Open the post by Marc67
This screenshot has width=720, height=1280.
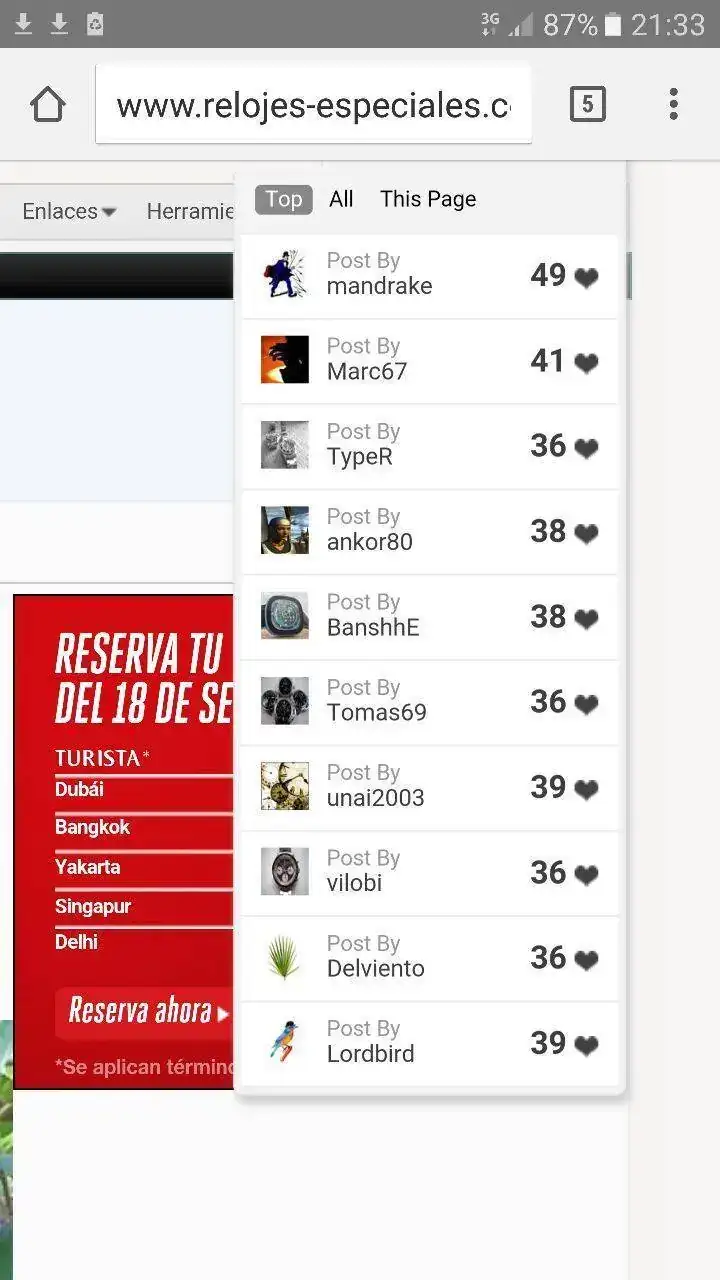tap(429, 360)
